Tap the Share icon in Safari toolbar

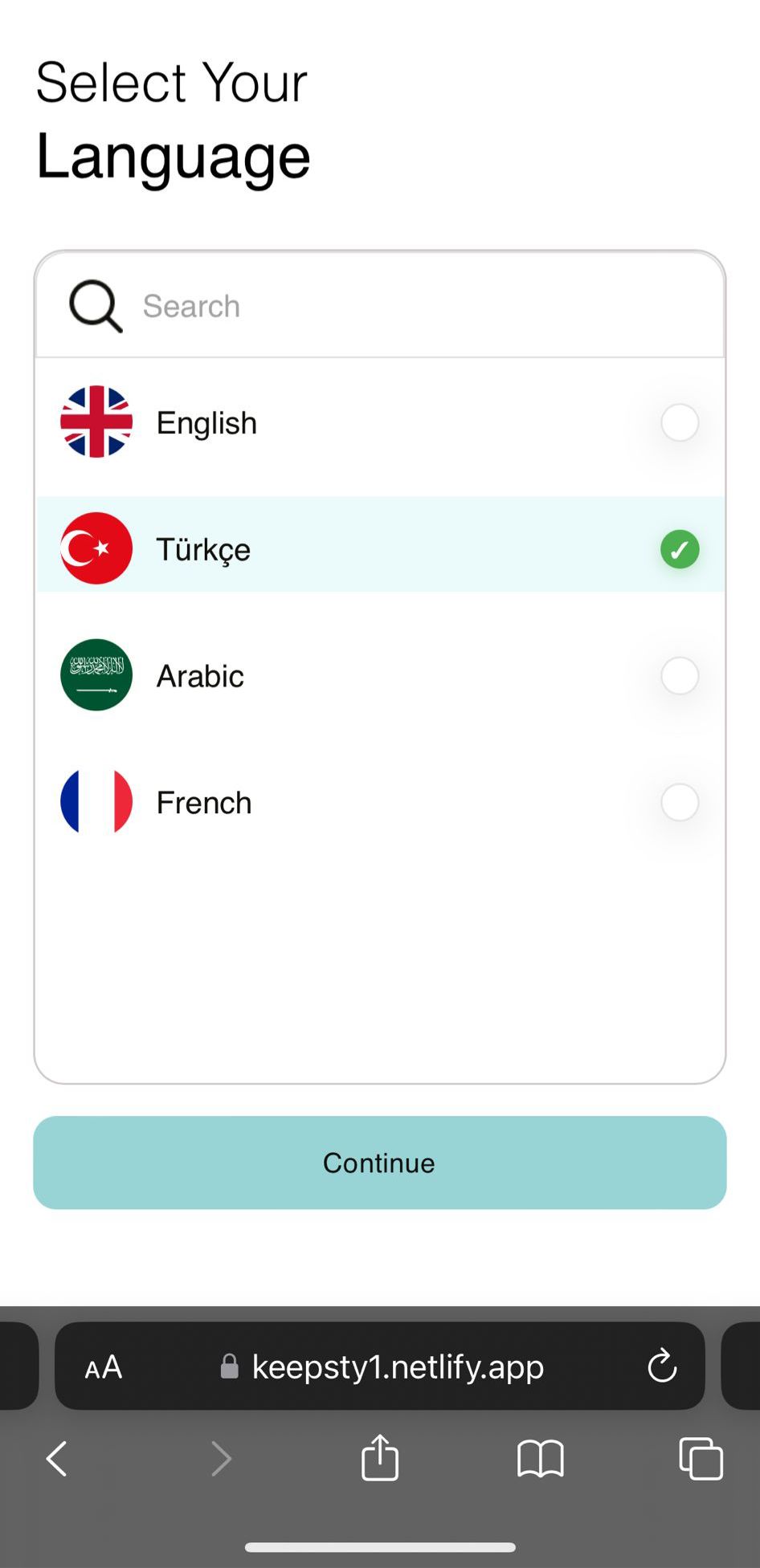379,1459
